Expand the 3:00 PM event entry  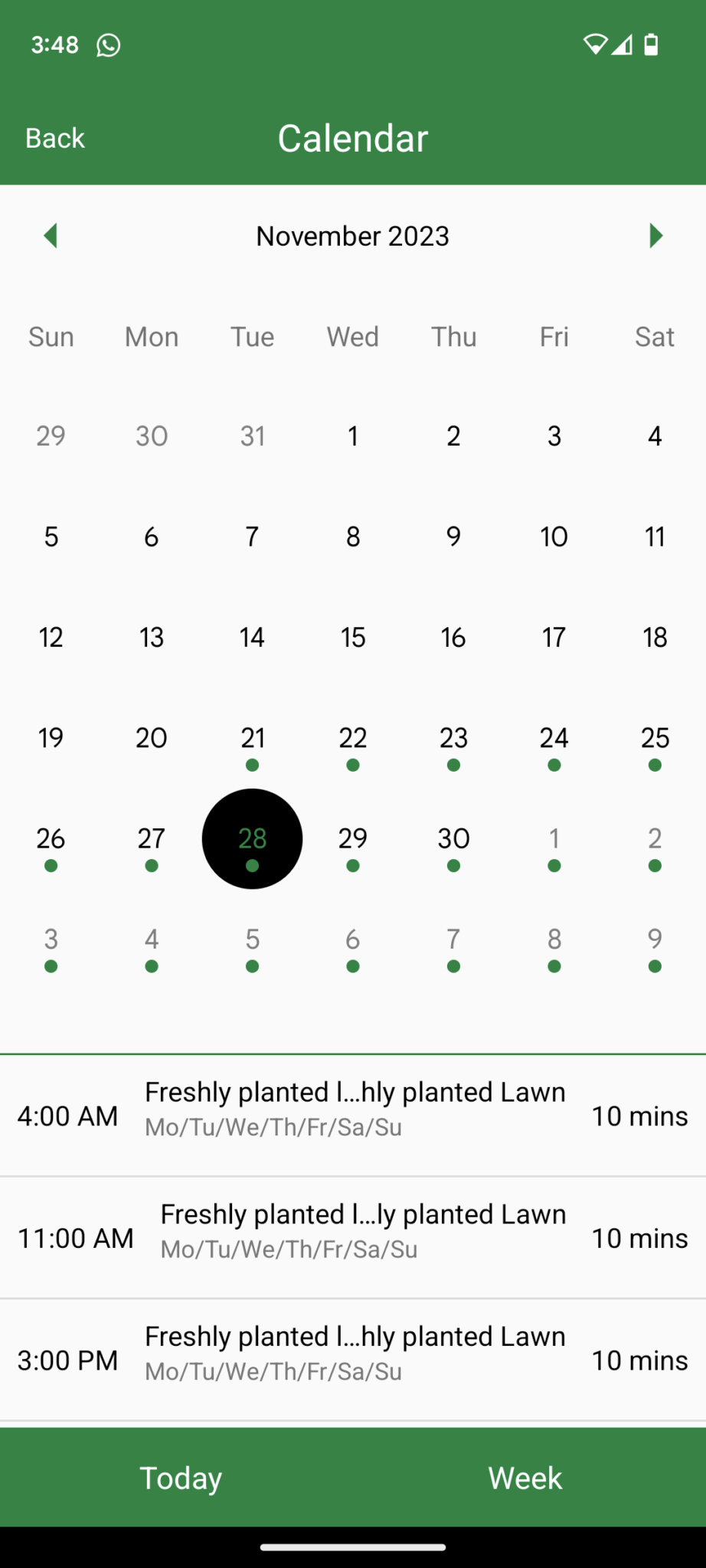coord(352,1360)
